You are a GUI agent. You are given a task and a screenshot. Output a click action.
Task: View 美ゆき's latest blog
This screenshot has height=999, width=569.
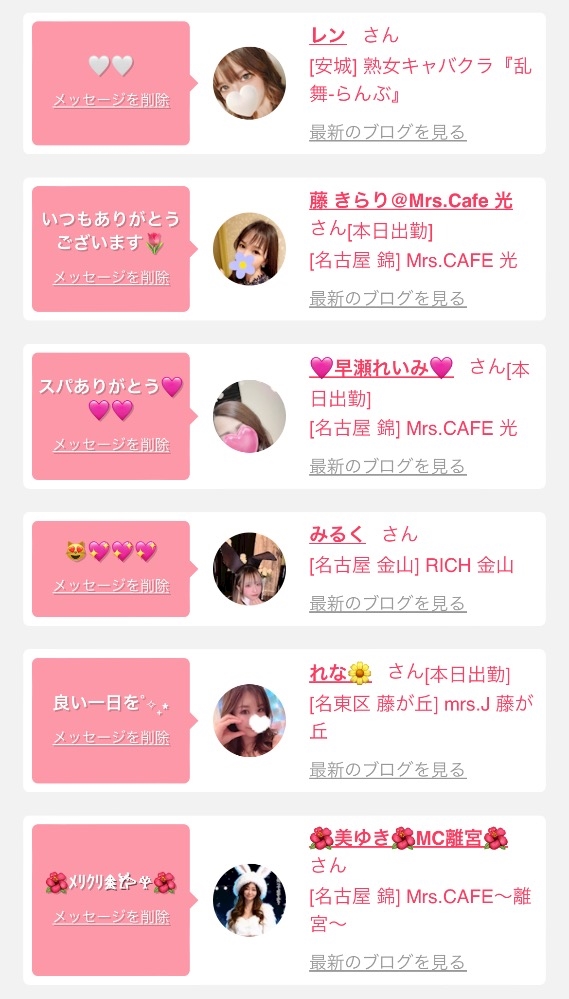(387, 961)
